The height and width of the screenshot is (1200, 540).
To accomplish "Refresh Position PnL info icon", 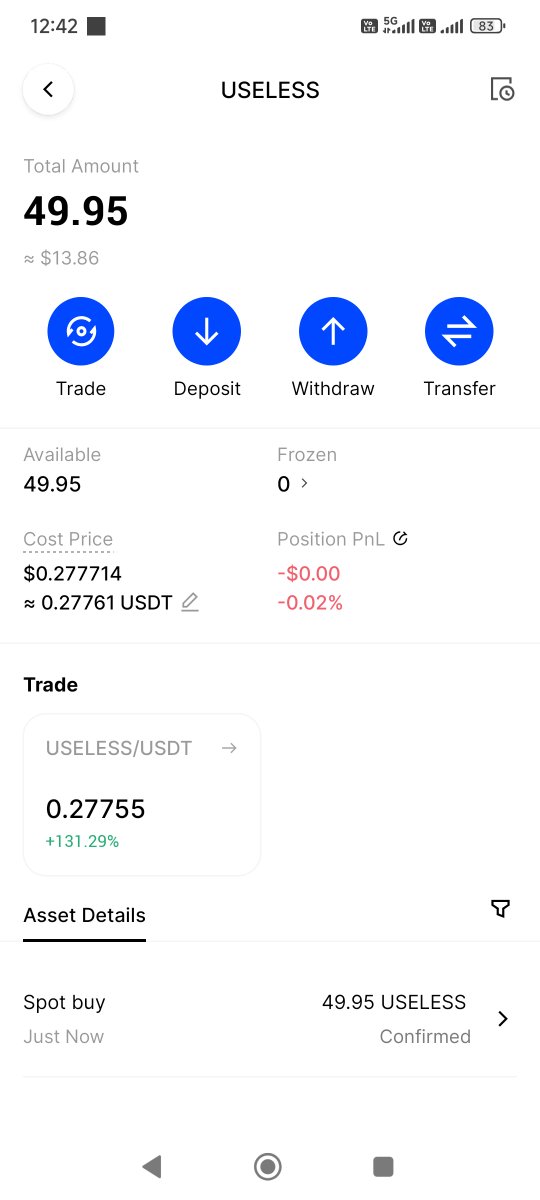I will tap(400, 538).
